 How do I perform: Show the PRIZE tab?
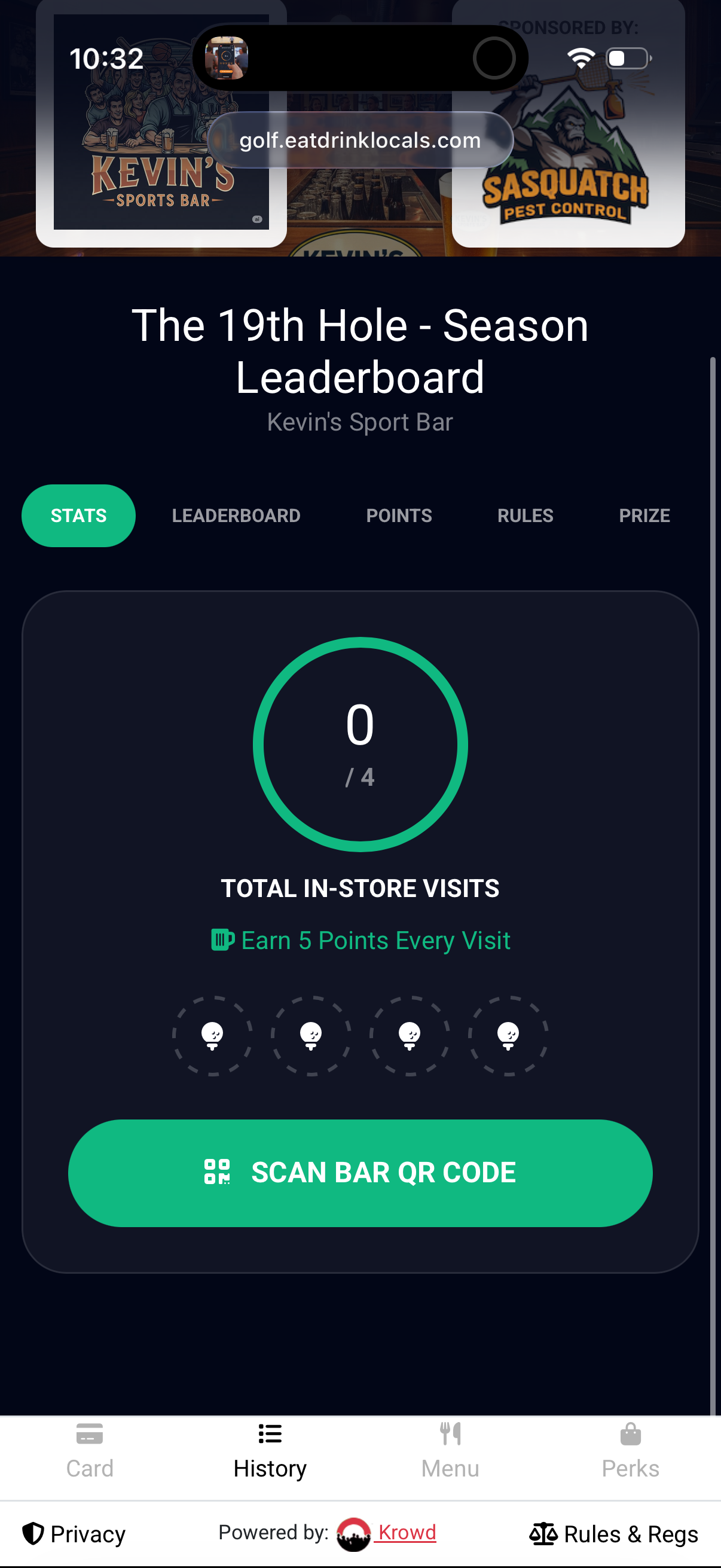644,515
